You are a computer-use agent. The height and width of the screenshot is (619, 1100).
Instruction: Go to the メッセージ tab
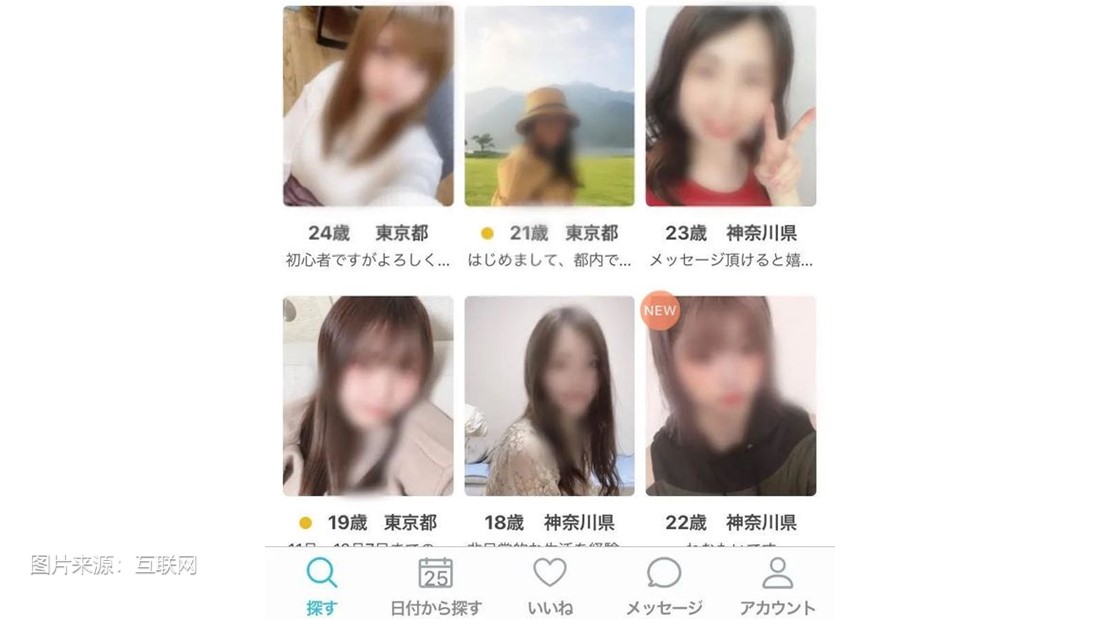coord(664,586)
